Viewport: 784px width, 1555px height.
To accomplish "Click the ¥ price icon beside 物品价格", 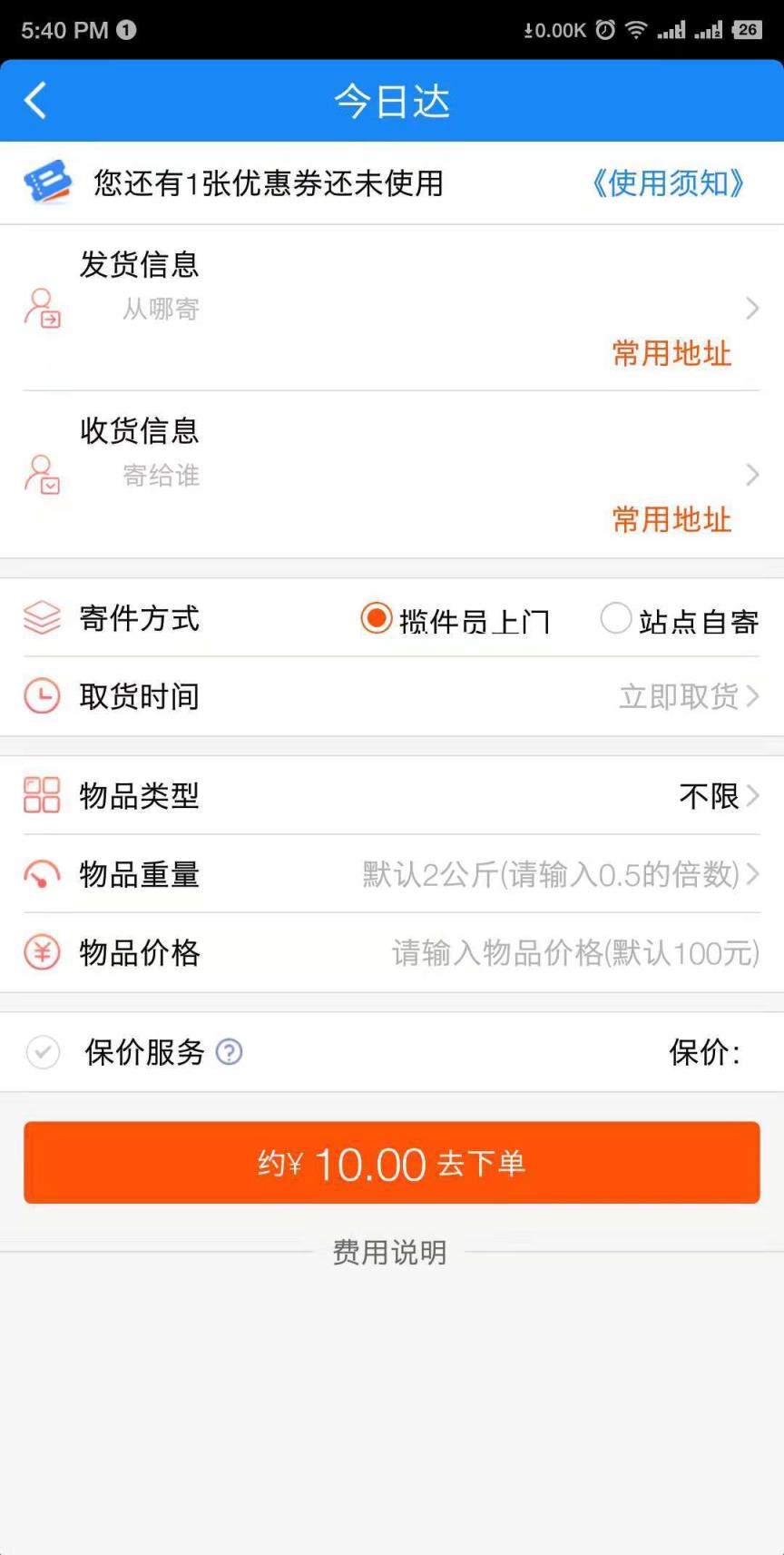I will 42,953.
